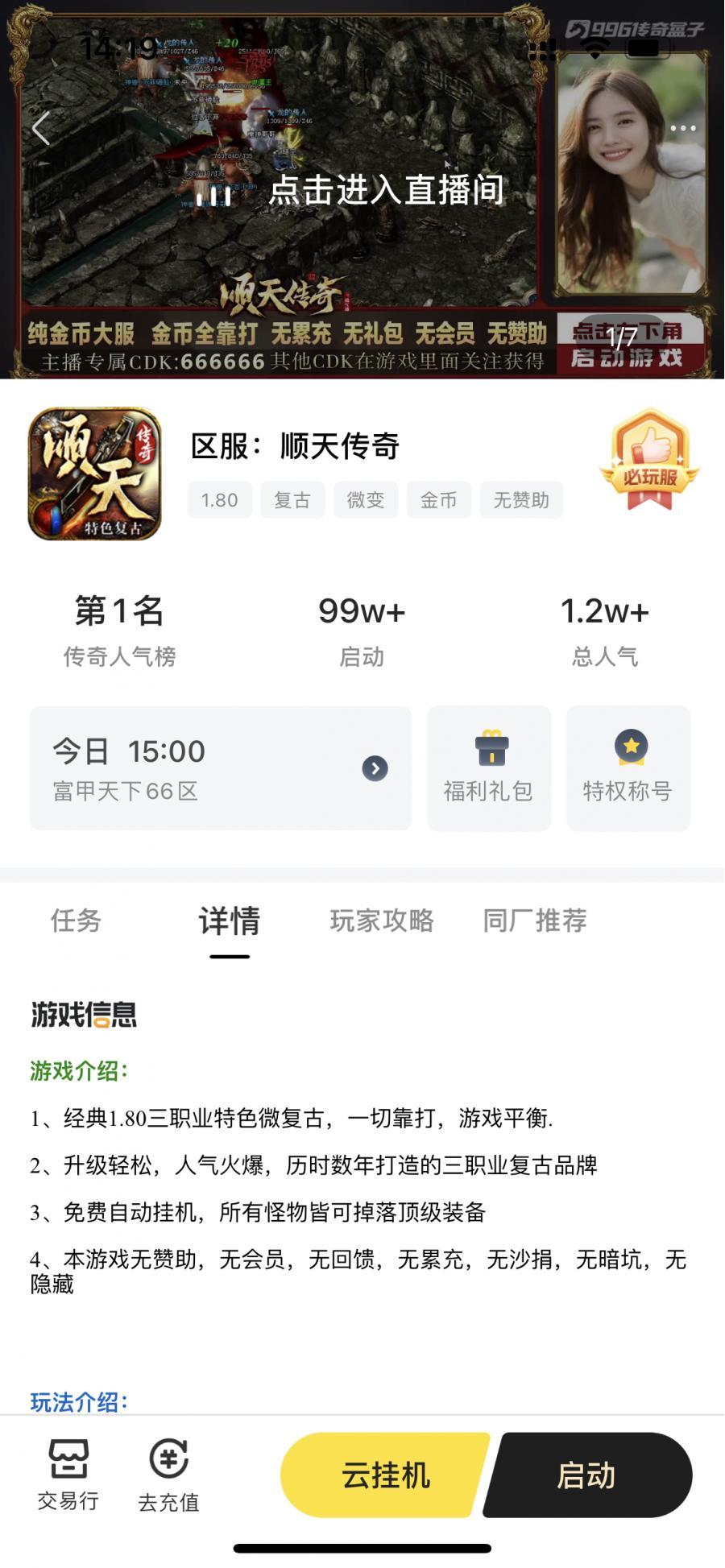This screenshot has height=1568, width=725.
Task: Launch the game with 启动
Action: tap(586, 1475)
